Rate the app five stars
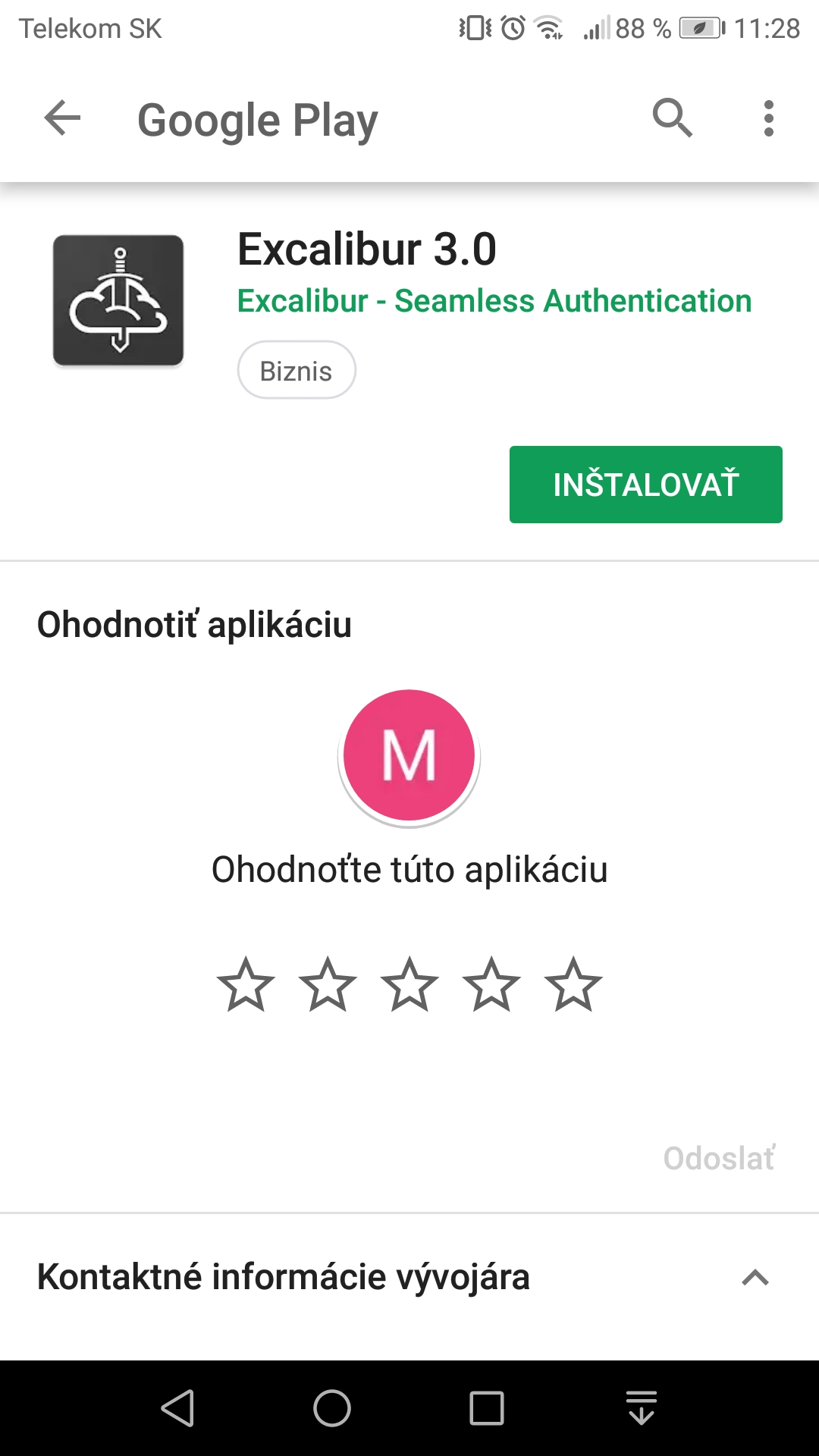Screen dimensions: 819x1456 (x=573, y=985)
